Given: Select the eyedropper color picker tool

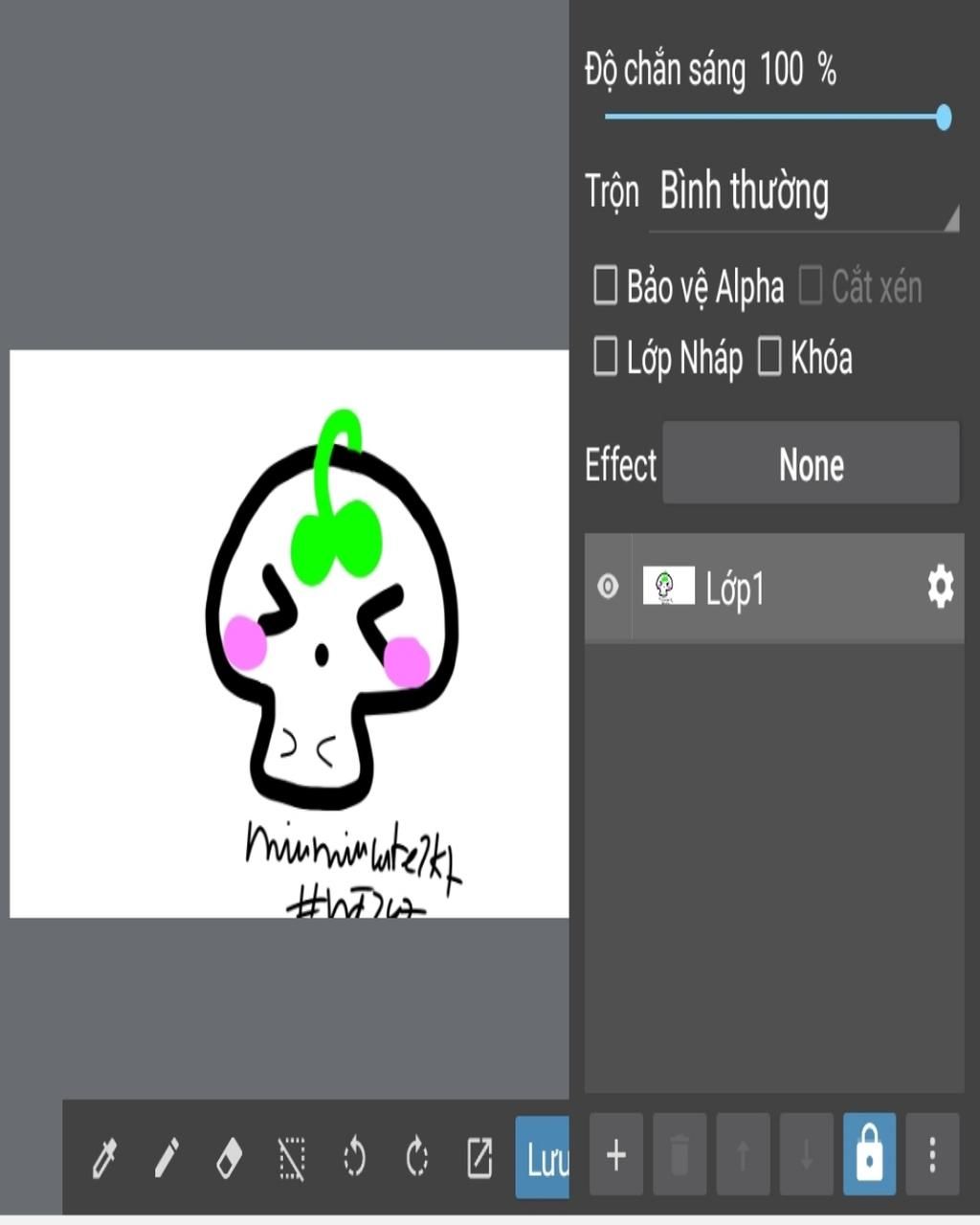Looking at the screenshot, I should (103, 1158).
